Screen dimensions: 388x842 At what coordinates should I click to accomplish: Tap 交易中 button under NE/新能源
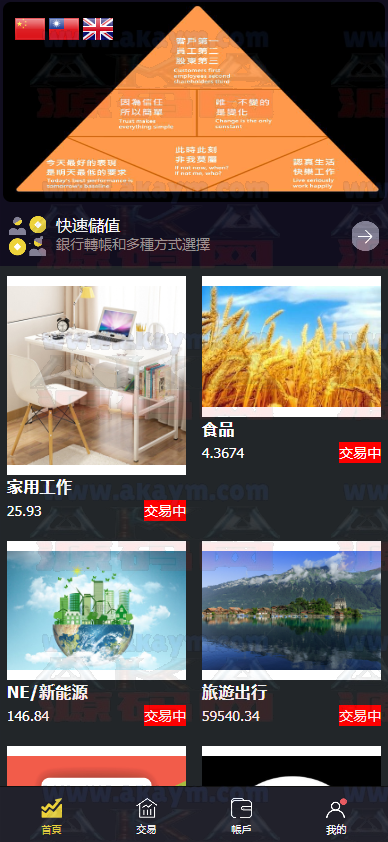point(165,716)
